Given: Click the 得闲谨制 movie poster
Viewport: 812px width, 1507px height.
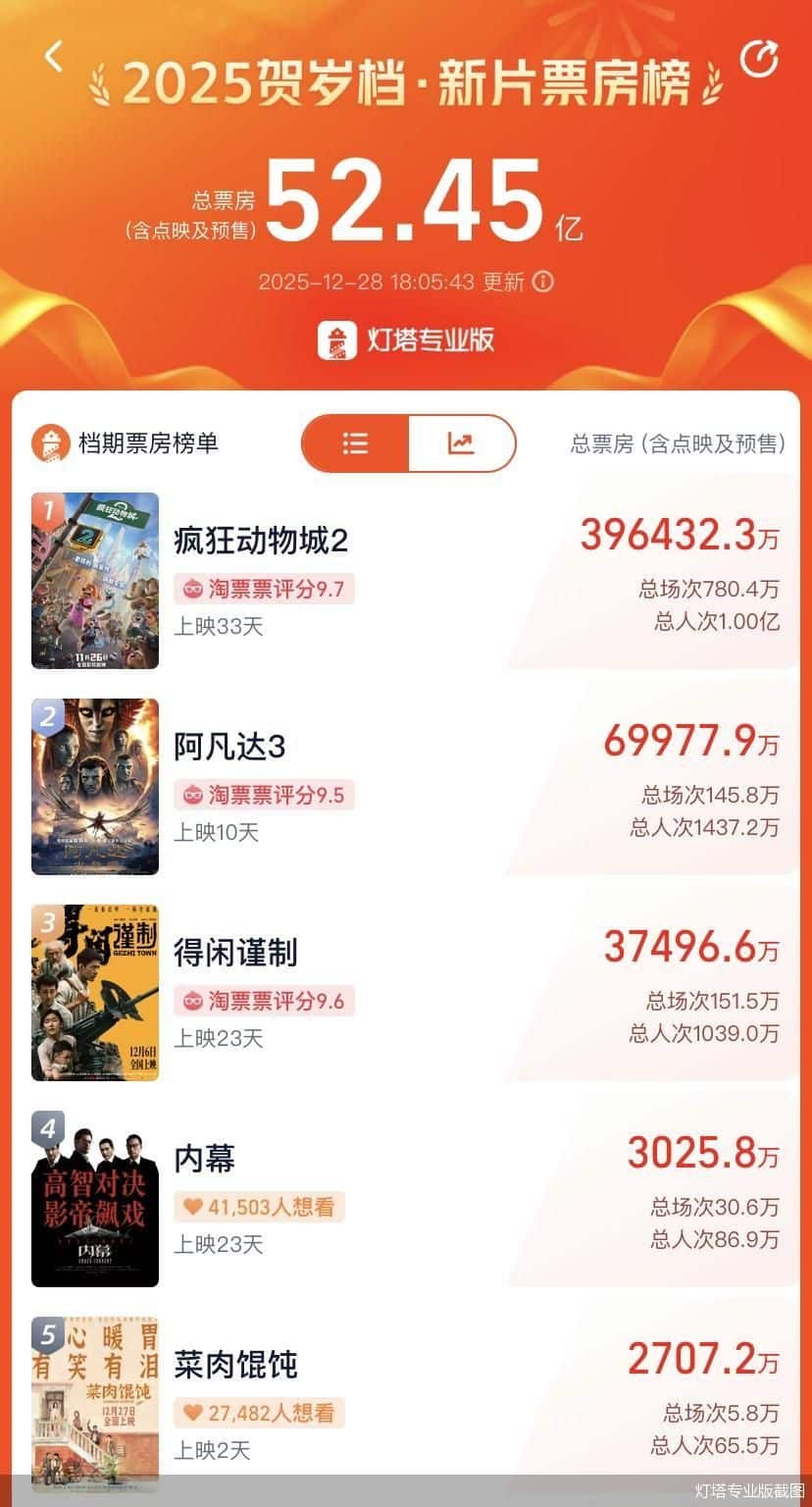Looking at the screenshot, I should (x=95, y=993).
